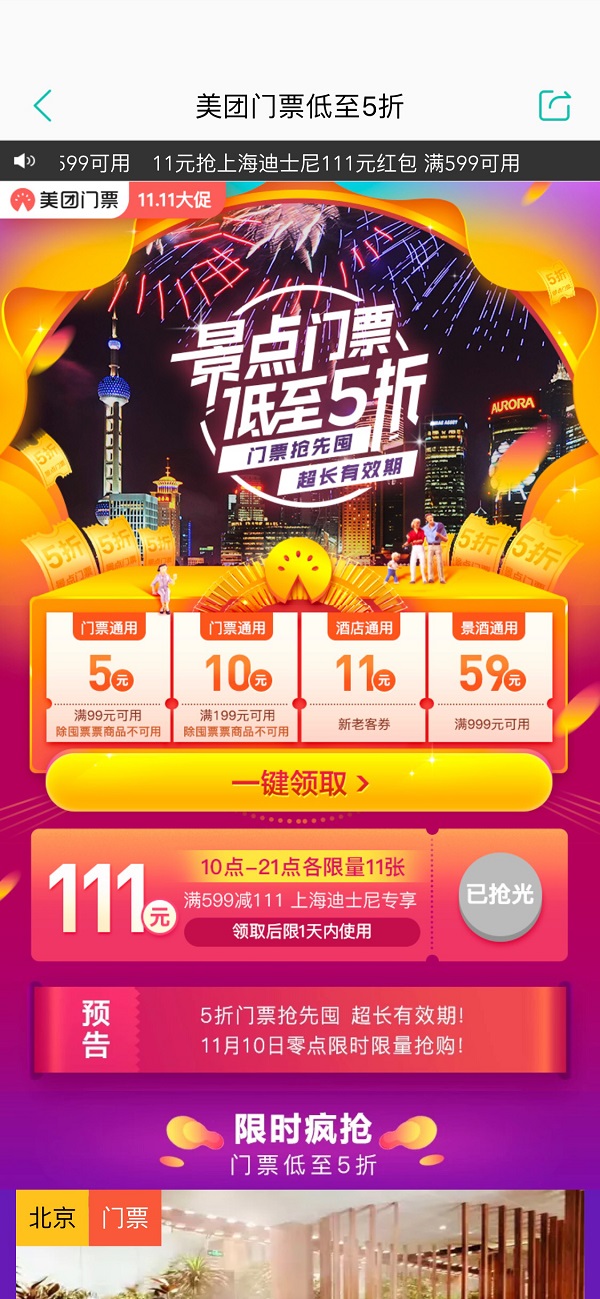Select the 5元 门票通用 coupon
This screenshot has height=1299, width=600.
coord(108,676)
